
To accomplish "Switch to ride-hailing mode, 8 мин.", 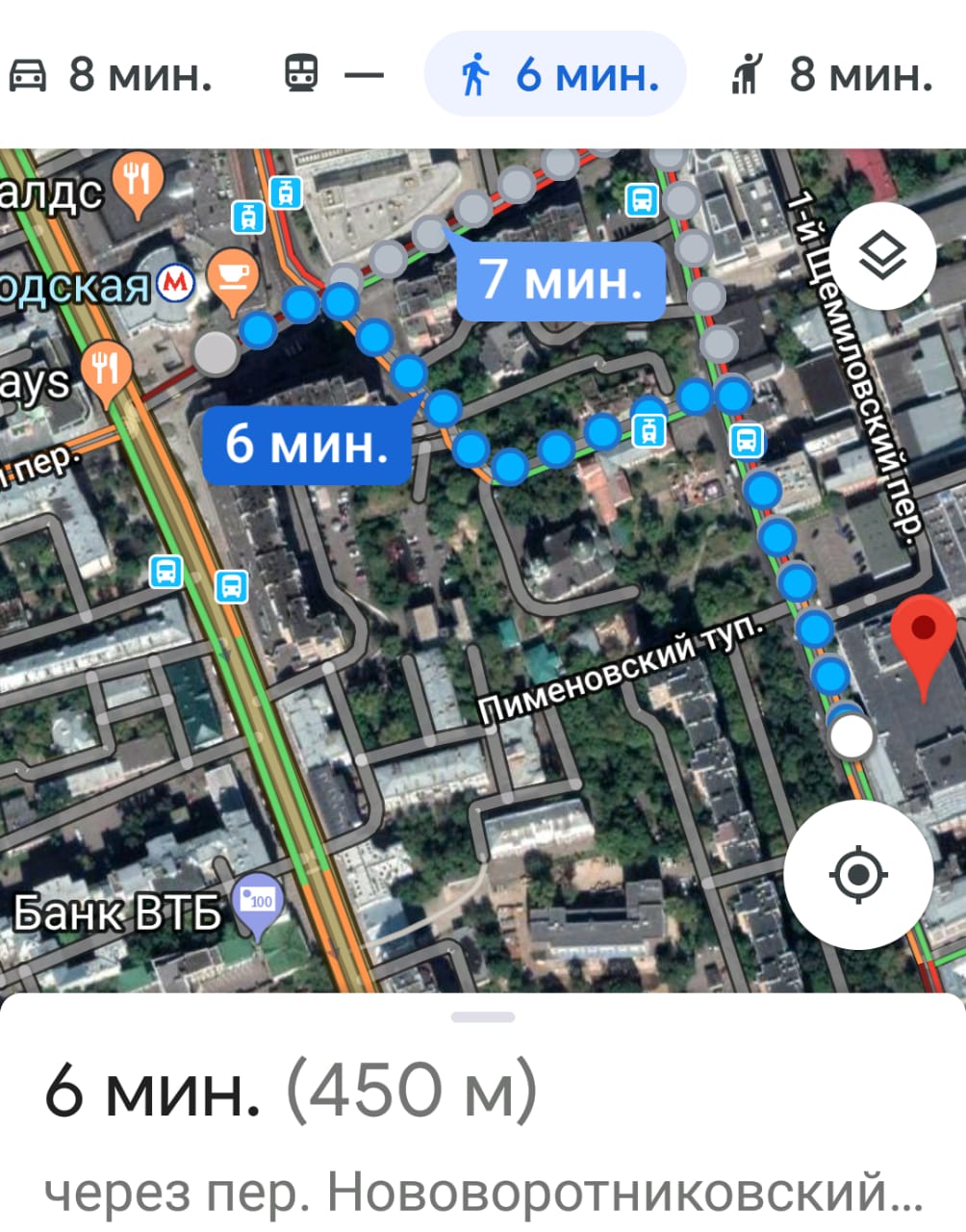I will point(831,74).
